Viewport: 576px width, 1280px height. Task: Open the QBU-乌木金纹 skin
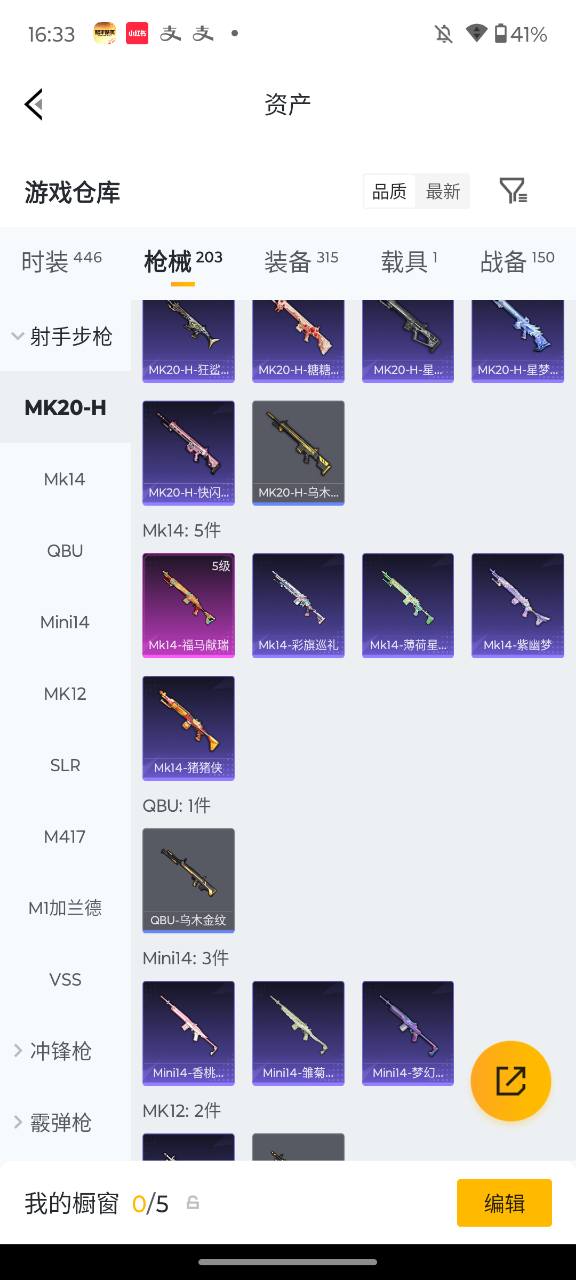coord(189,880)
